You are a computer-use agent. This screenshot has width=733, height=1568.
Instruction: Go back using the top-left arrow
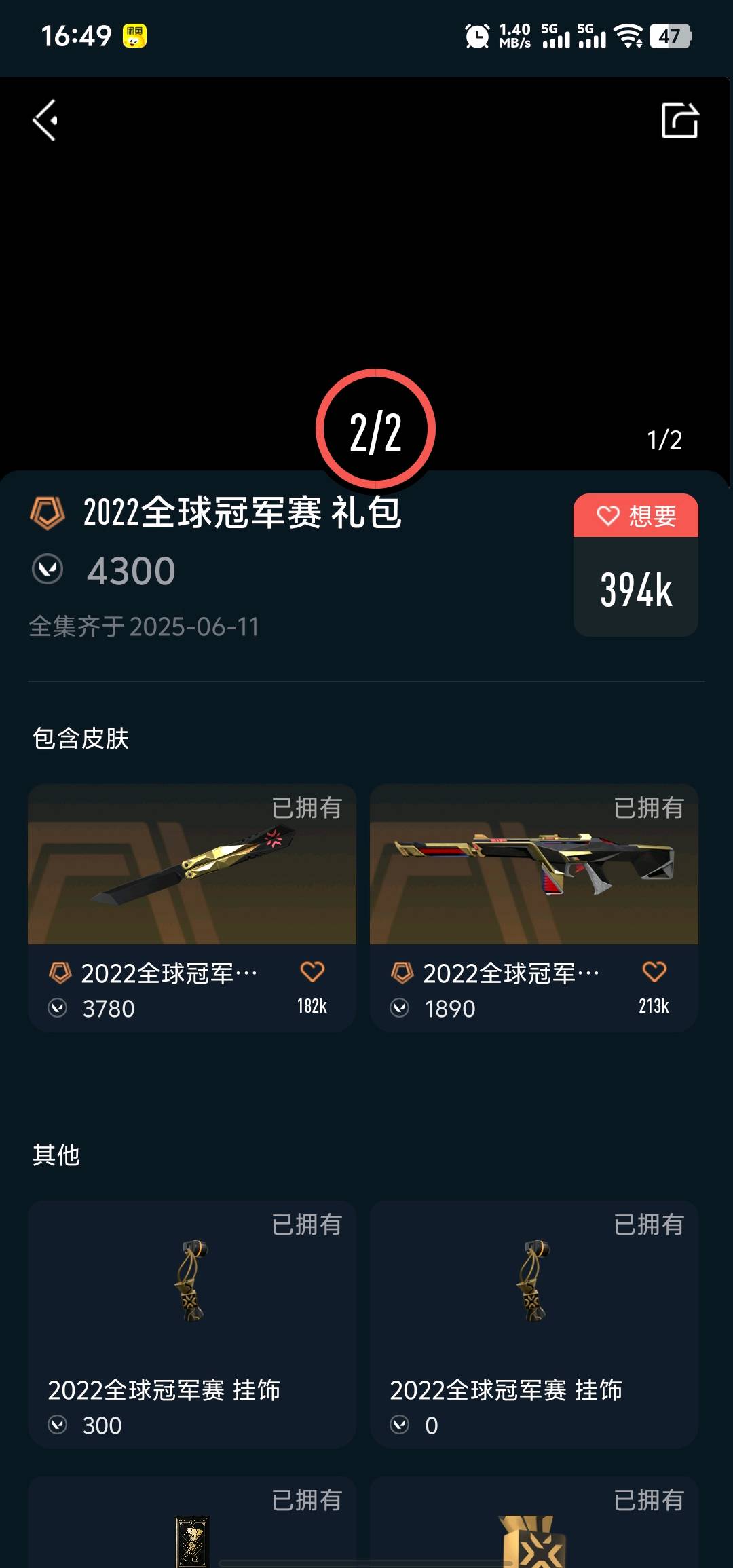pos(45,120)
